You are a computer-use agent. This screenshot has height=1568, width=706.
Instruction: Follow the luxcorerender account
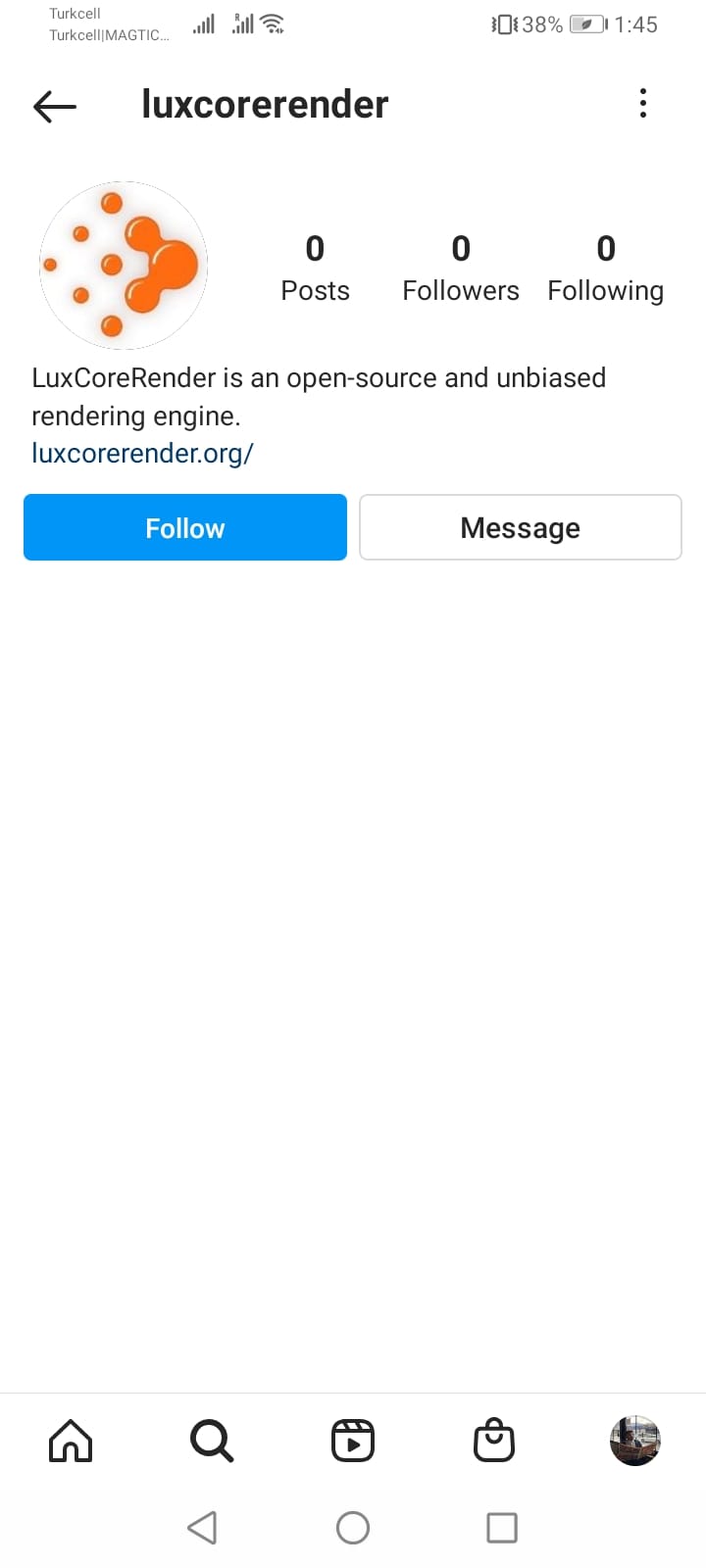click(185, 527)
